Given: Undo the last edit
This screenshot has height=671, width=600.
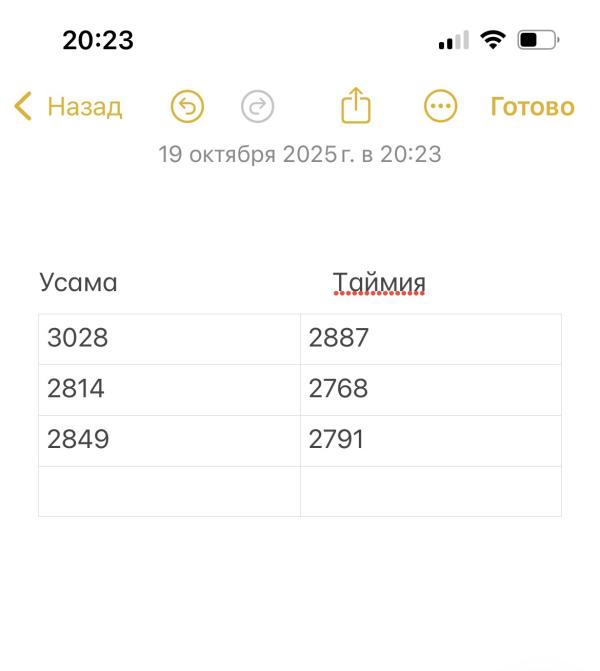Looking at the screenshot, I should click(x=187, y=107).
